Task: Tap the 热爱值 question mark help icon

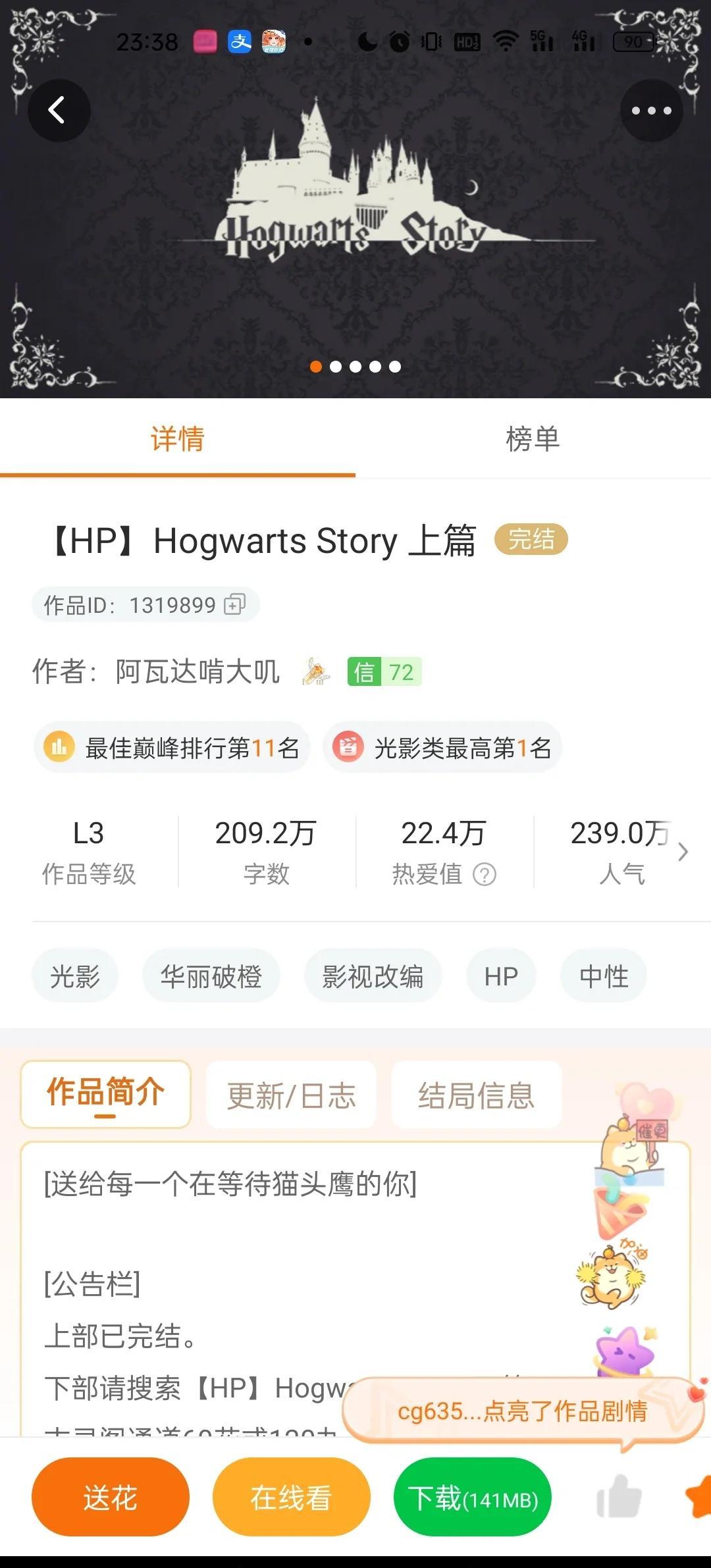Action: tap(485, 875)
